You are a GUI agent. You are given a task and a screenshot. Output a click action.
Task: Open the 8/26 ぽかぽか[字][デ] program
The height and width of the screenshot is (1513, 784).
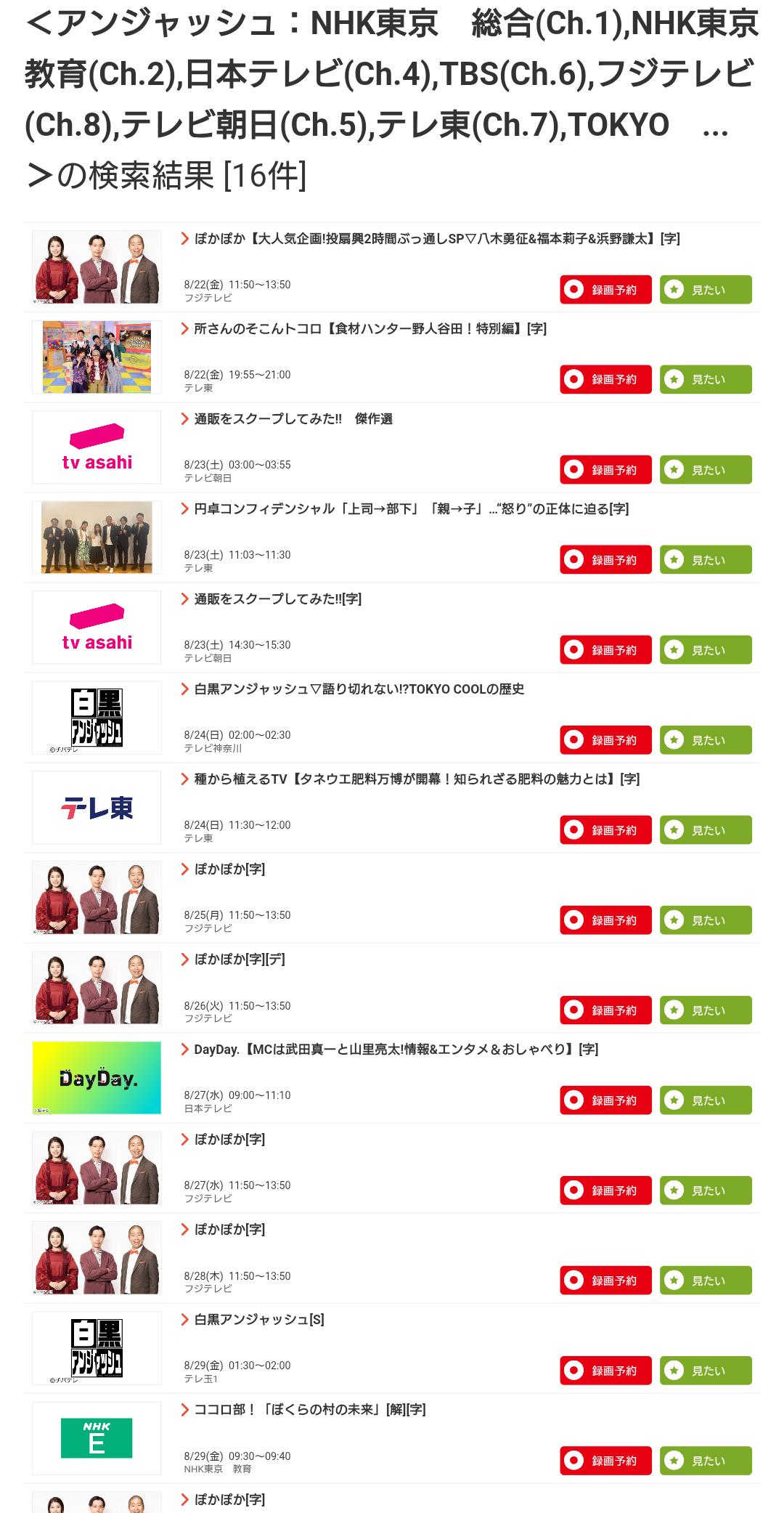pyautogui.click(x=239, y=960)
